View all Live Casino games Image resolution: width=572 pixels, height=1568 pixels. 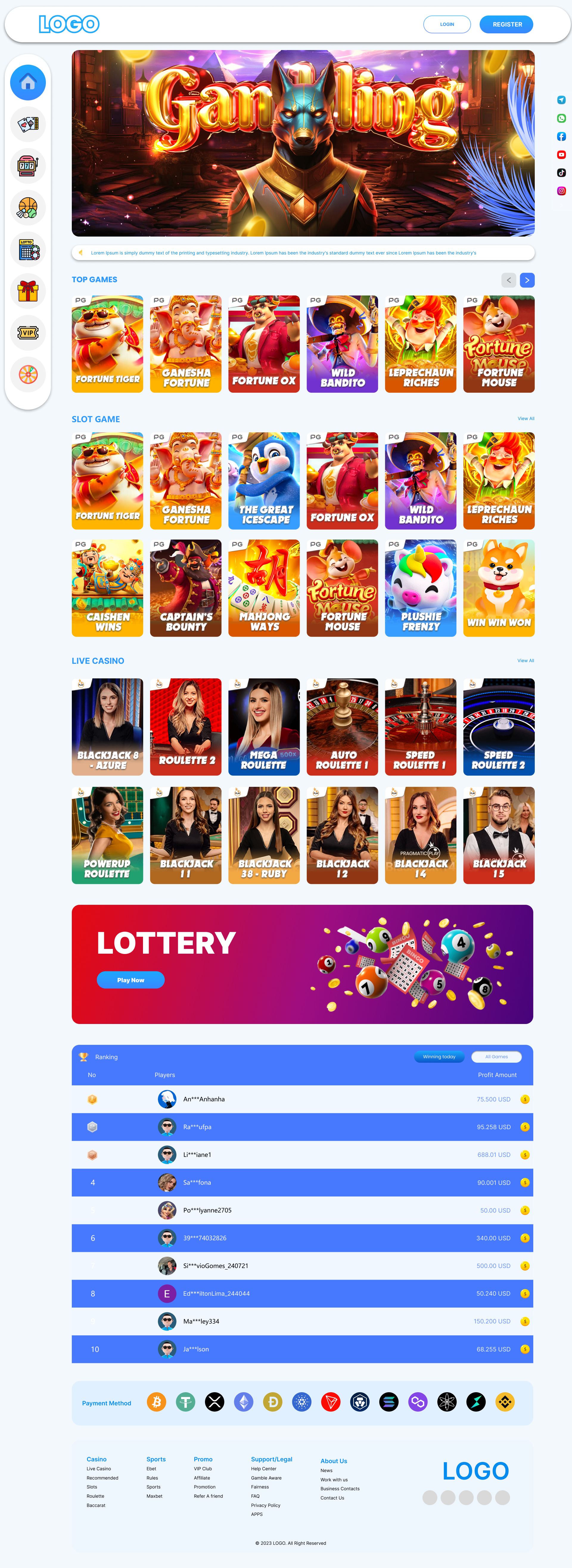click(526, 661)
